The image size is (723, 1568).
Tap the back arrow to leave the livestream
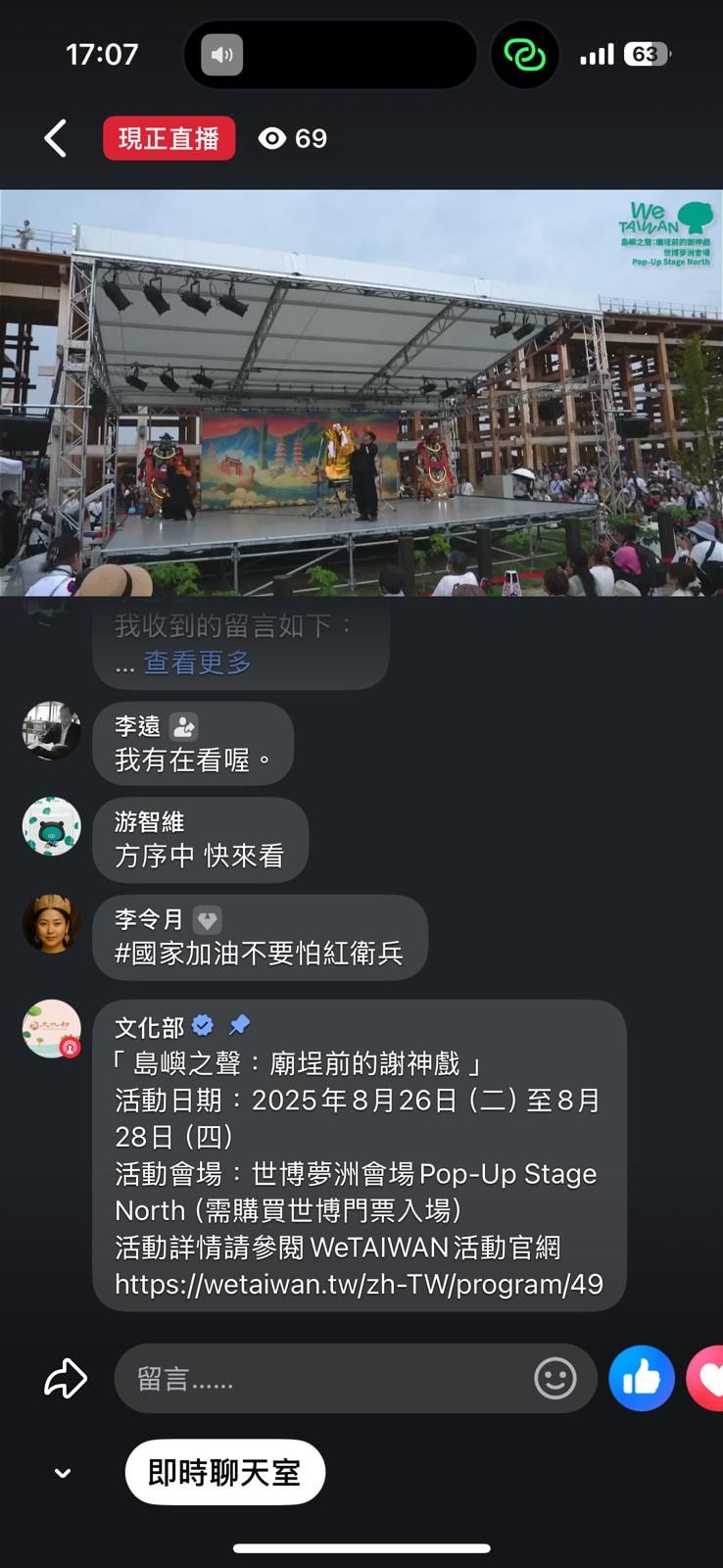55,138
